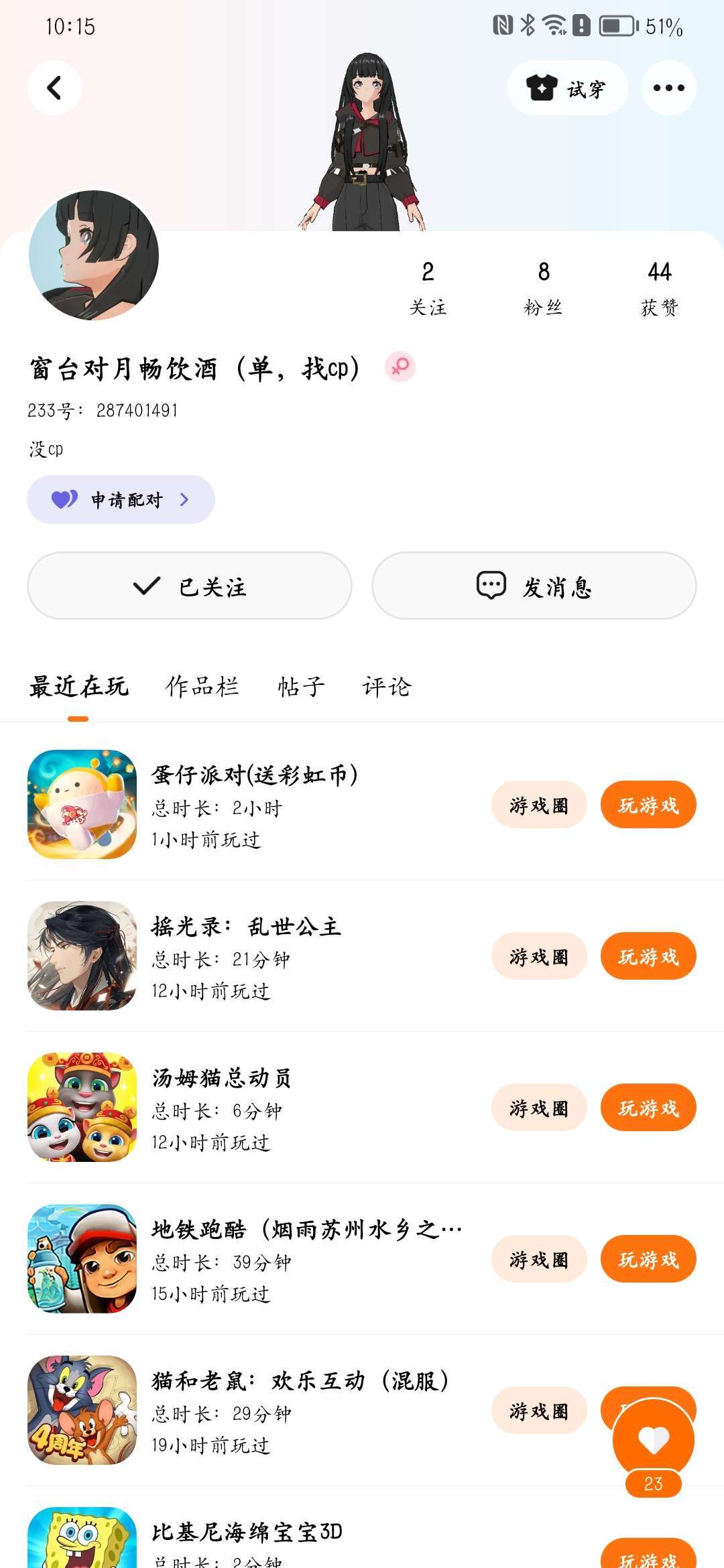Switch to the 作品栏 tab
The image size is (724, 1568).
point(202,687)
